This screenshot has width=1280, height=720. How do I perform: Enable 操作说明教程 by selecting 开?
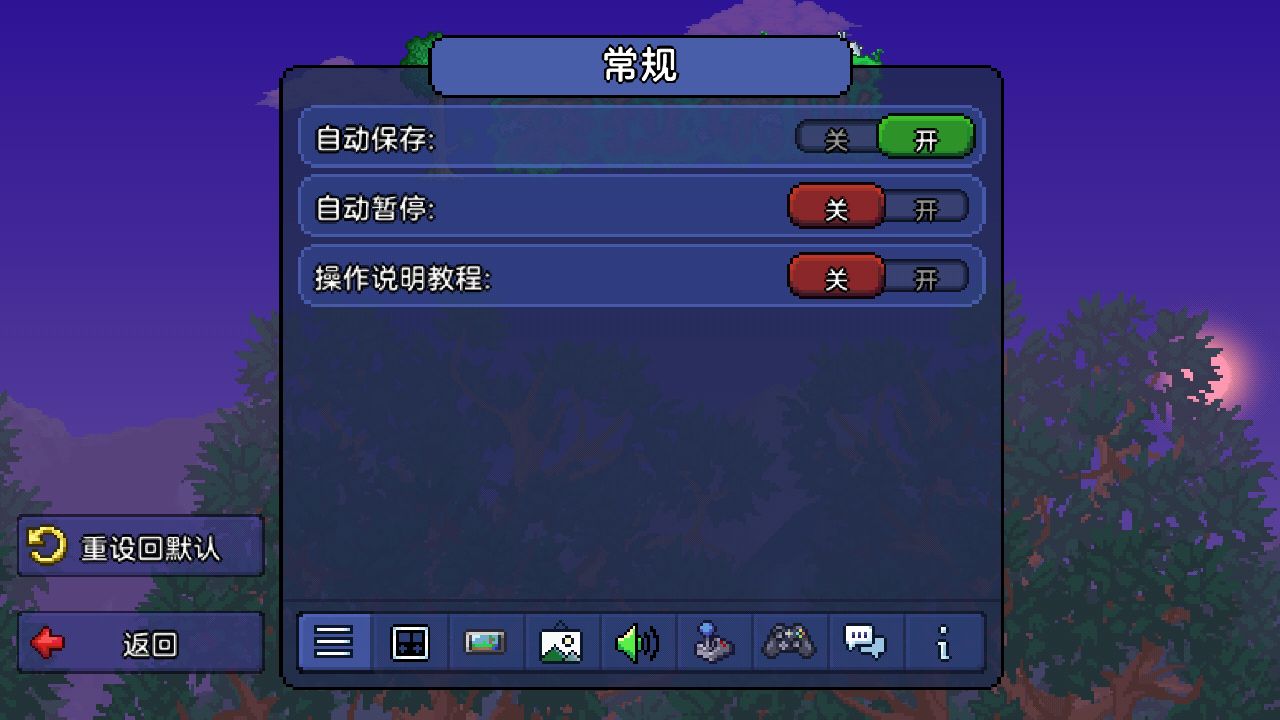926,279
